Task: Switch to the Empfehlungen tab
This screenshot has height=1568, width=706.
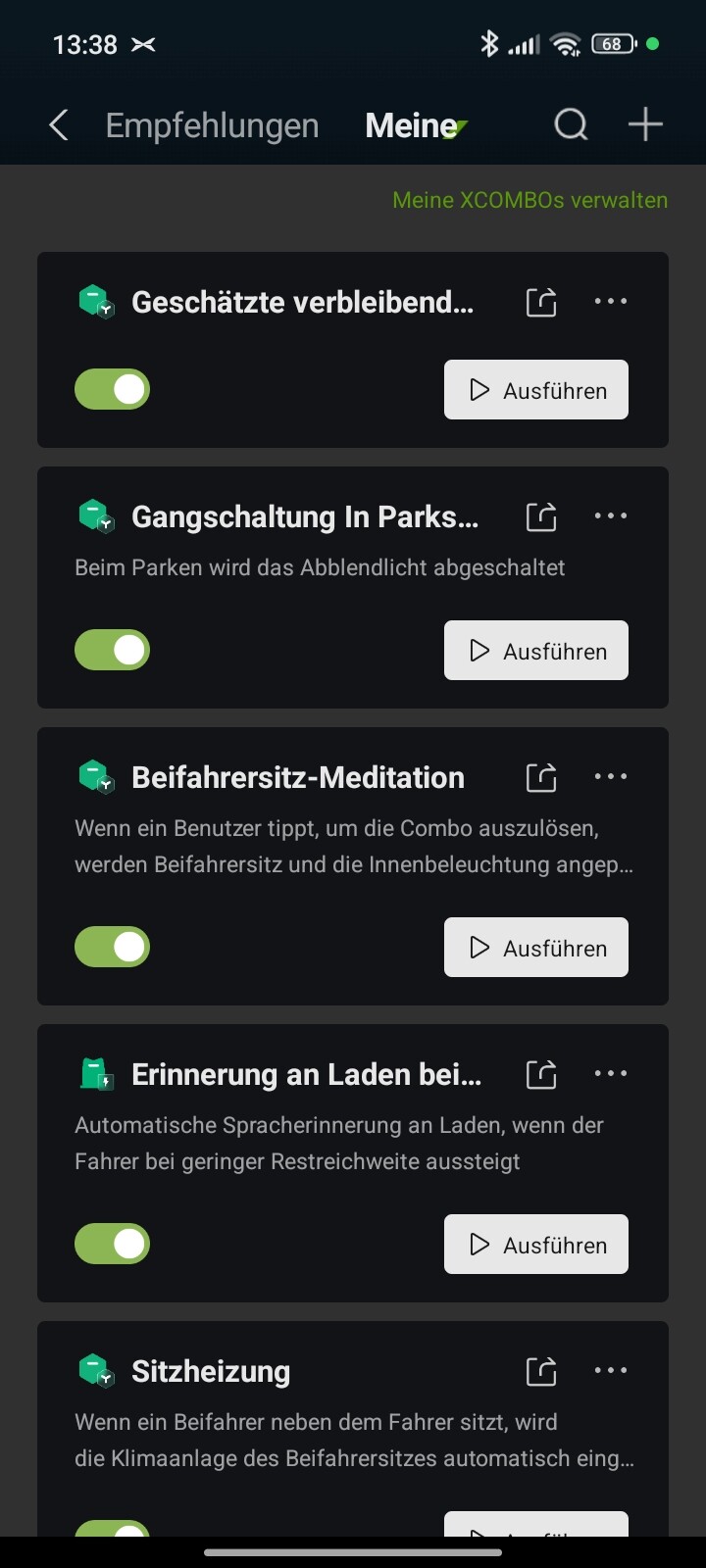Action: (212, 125)
